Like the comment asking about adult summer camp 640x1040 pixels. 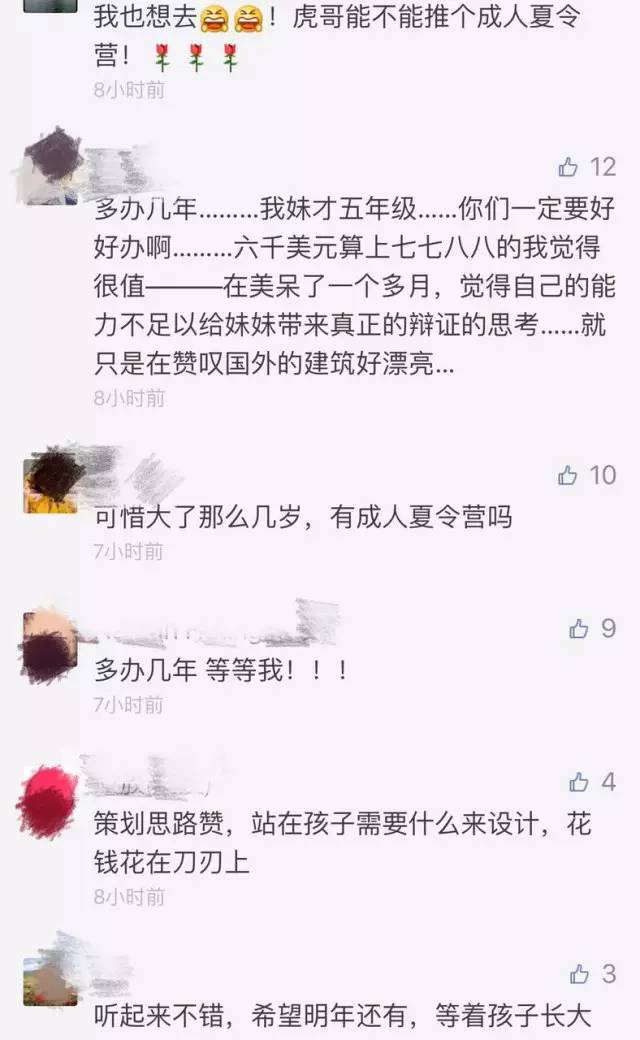[x=569, y=475]
